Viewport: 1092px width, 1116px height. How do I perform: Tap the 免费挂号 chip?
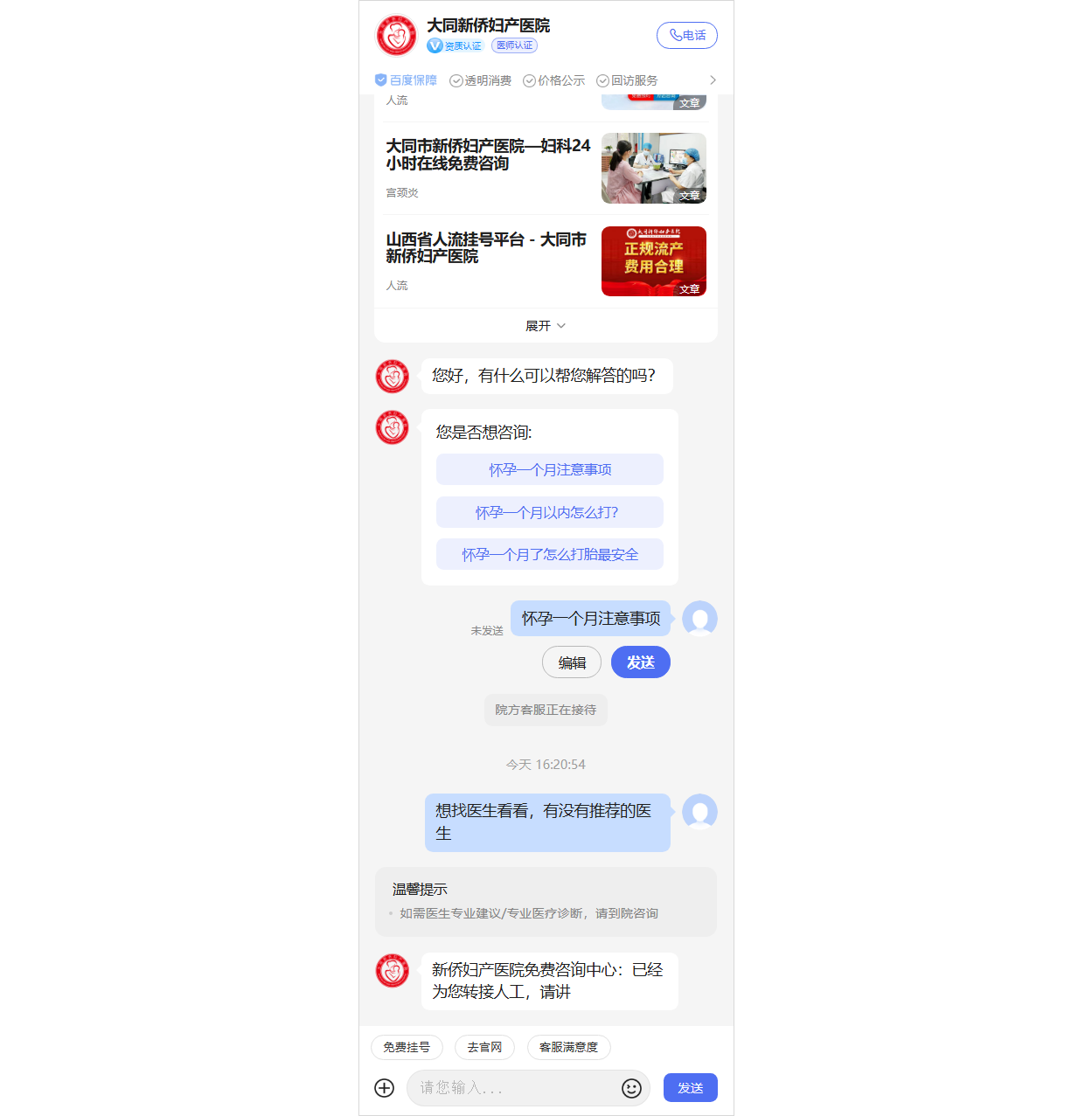[407, 1047]
